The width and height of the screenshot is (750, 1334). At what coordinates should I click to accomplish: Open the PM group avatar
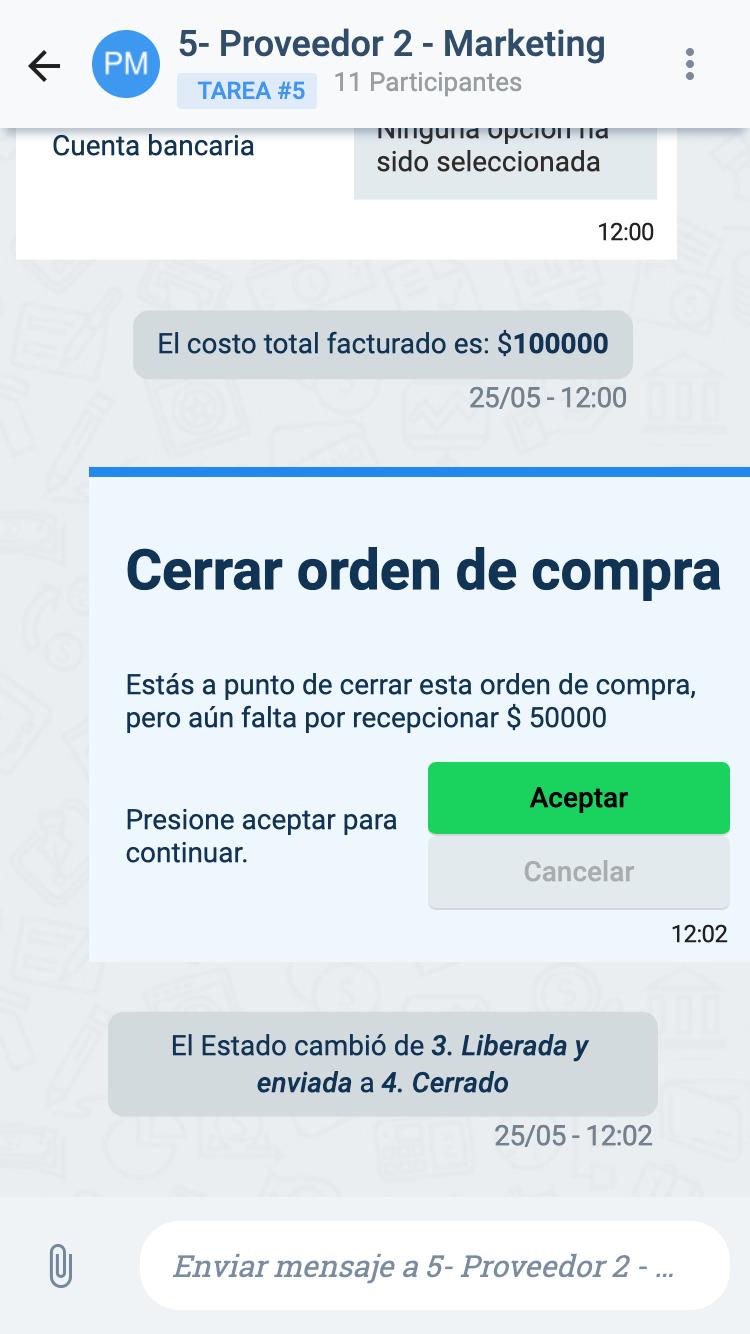click(126, 64)
